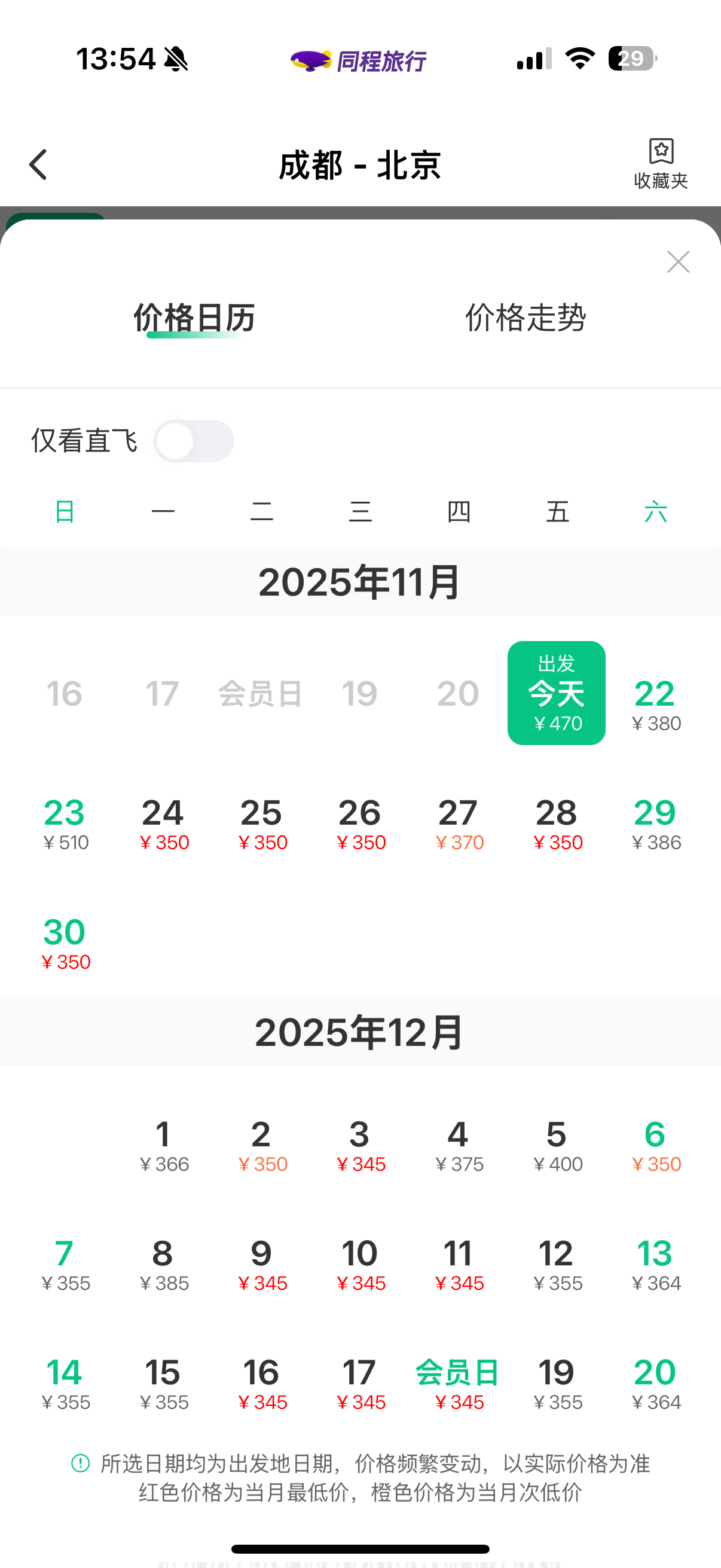Go back from the 成都 - 北京 page
721x1568 pixels.
[38, 165]
